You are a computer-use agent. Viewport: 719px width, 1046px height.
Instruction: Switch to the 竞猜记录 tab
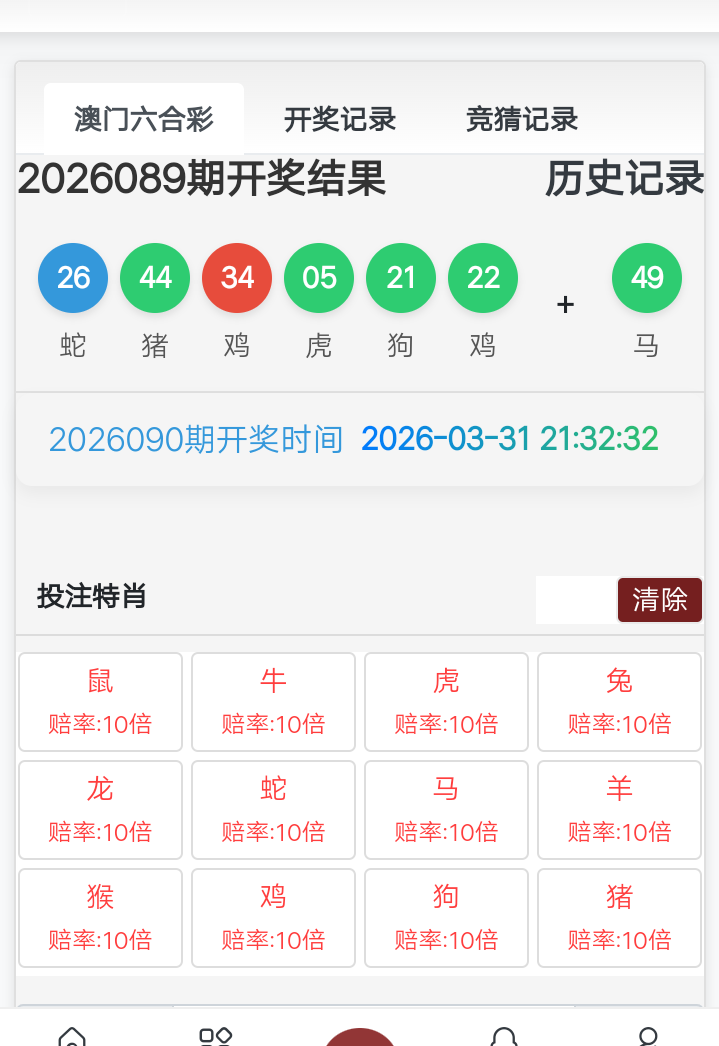[x=522, y=120]
